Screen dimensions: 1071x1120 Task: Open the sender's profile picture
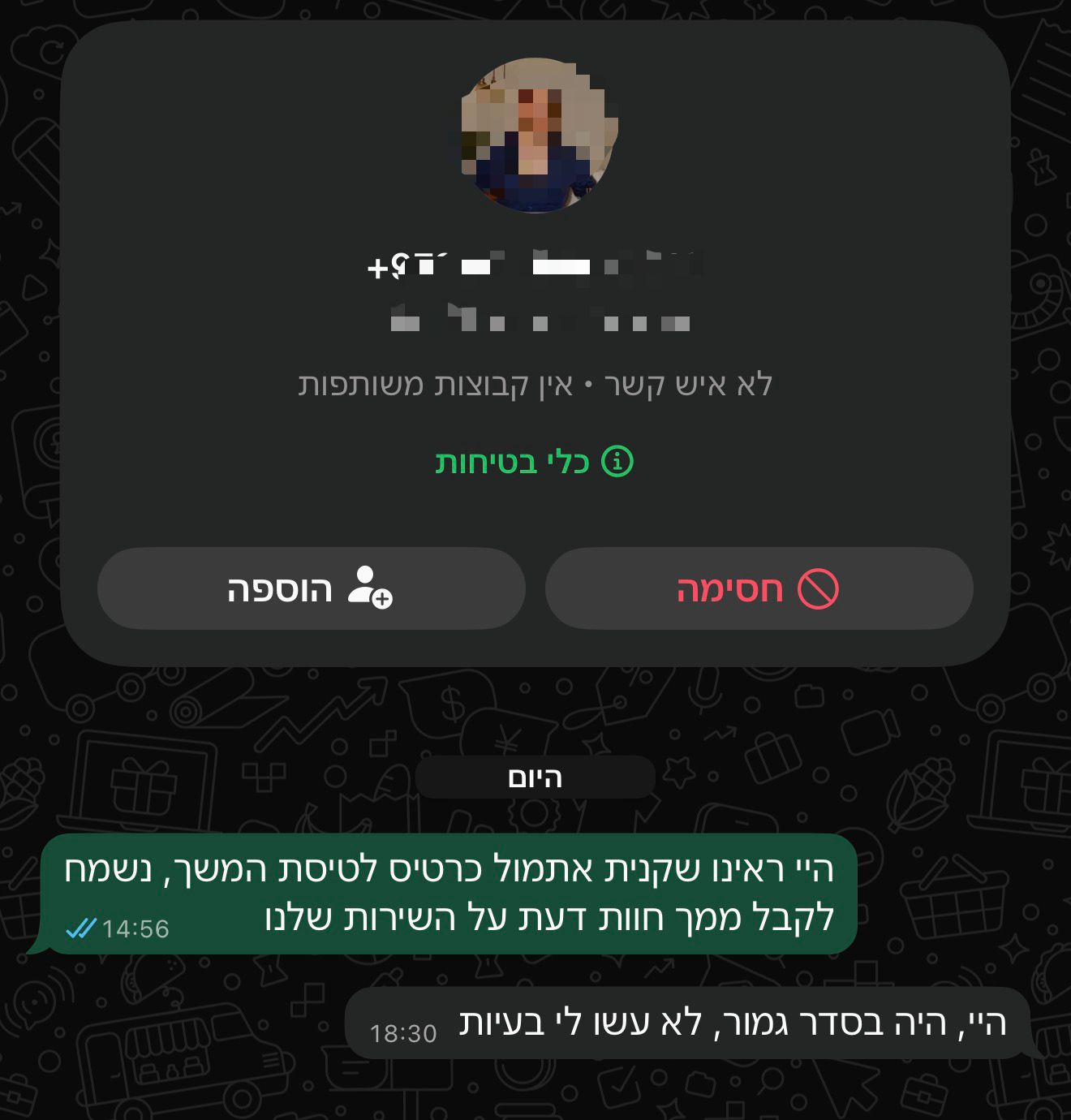[540, 136]
